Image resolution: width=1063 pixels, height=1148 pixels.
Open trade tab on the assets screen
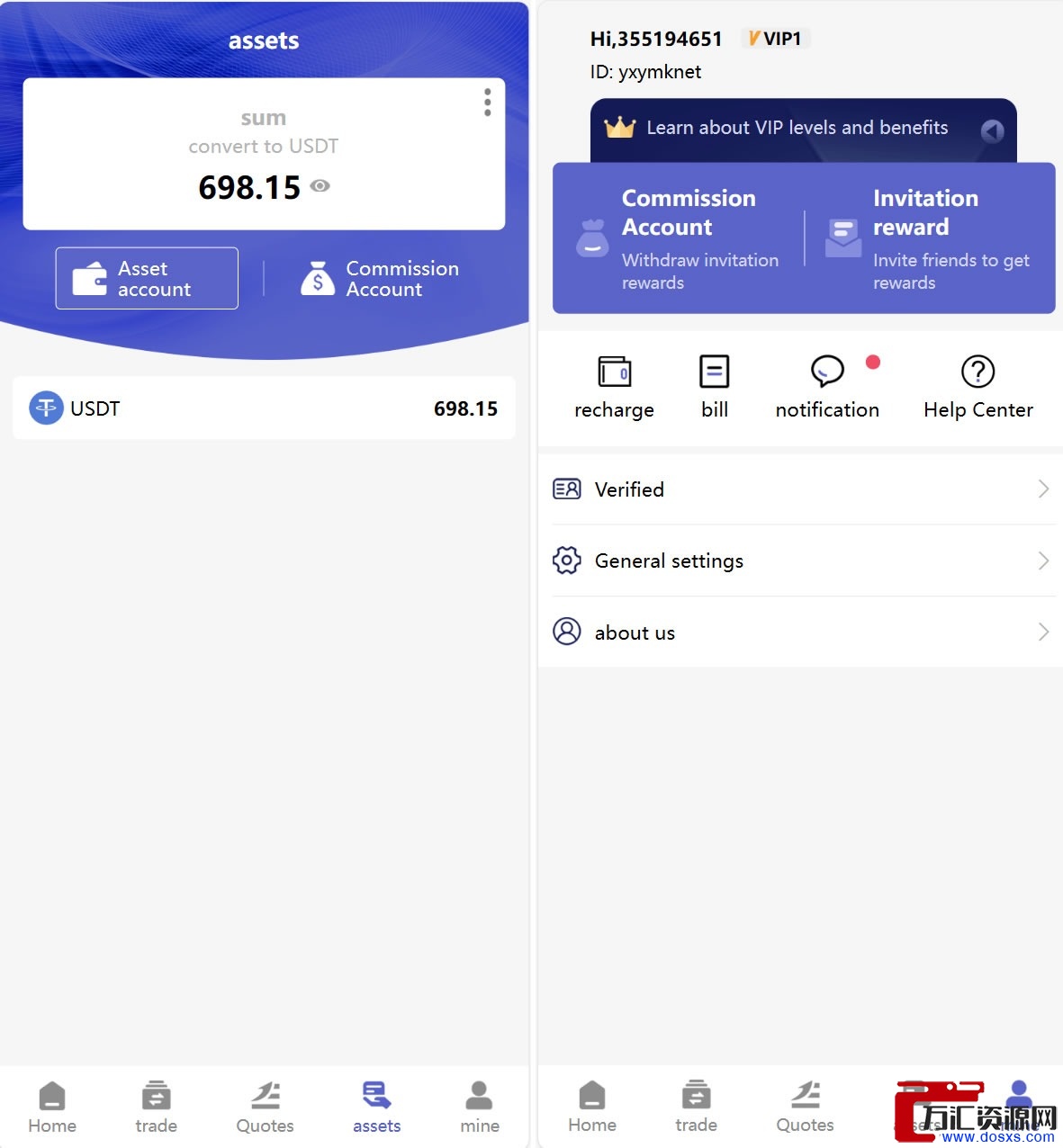156,1107
